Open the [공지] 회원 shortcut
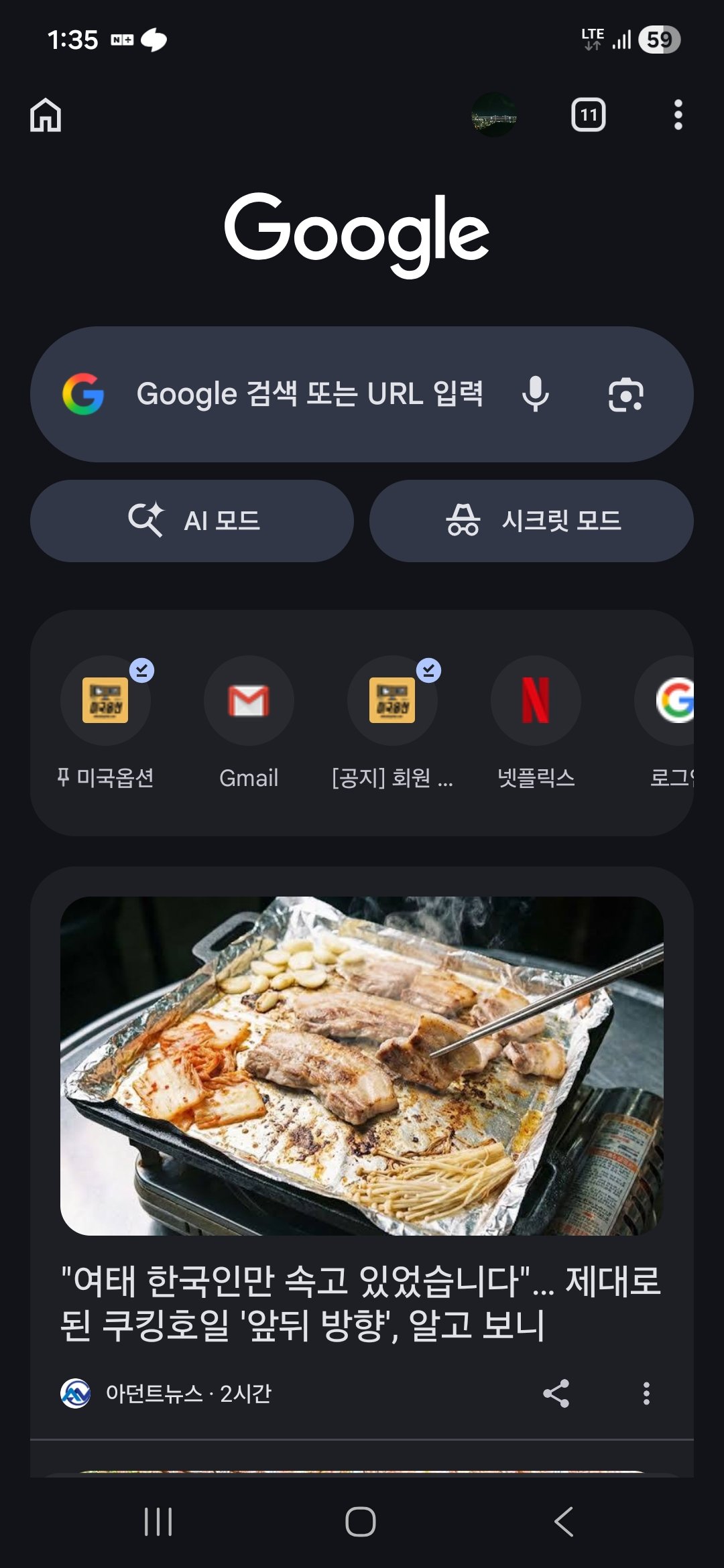 pyautogui.click(x=392, y=701)
